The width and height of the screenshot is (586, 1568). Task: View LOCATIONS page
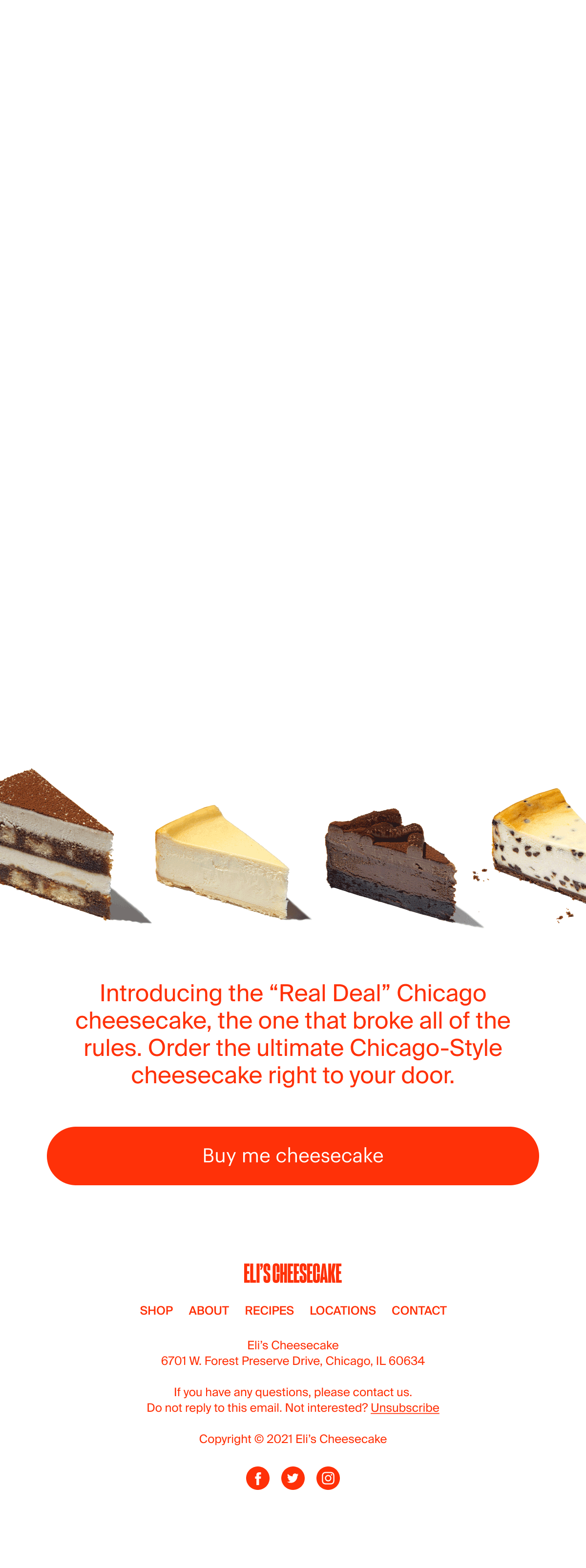pos(342,1311)
